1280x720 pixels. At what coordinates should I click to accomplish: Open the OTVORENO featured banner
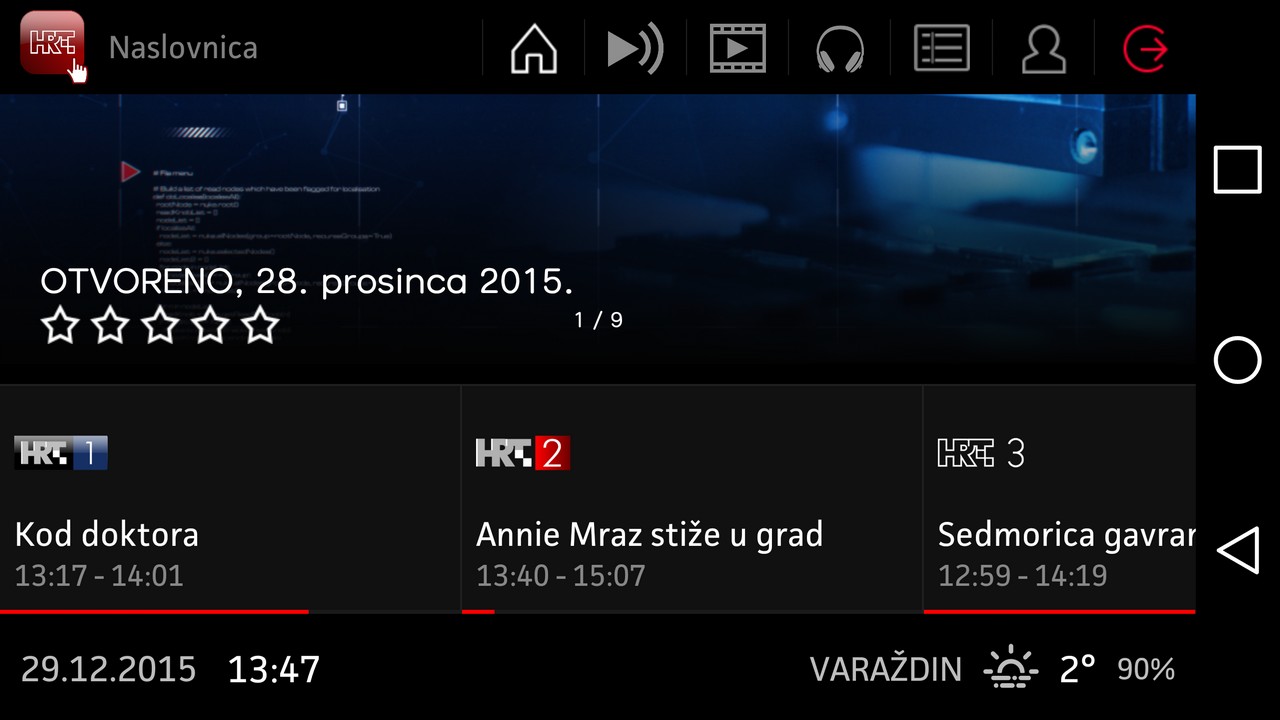click(597, 238)
